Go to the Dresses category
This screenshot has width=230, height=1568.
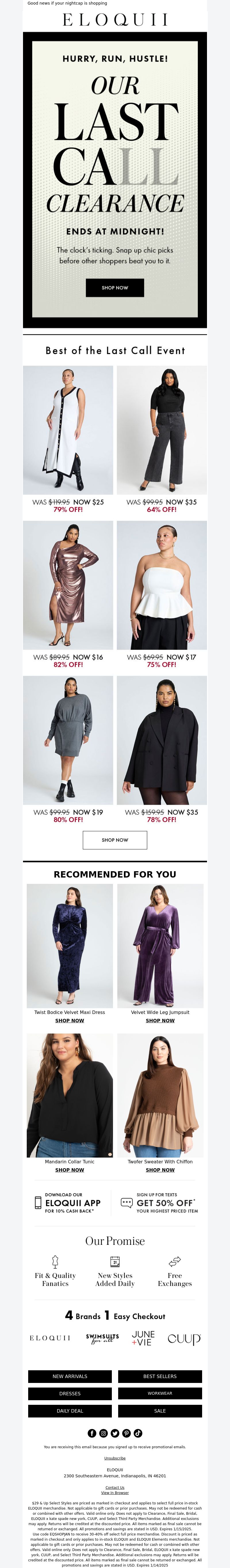pos(70,1393)
